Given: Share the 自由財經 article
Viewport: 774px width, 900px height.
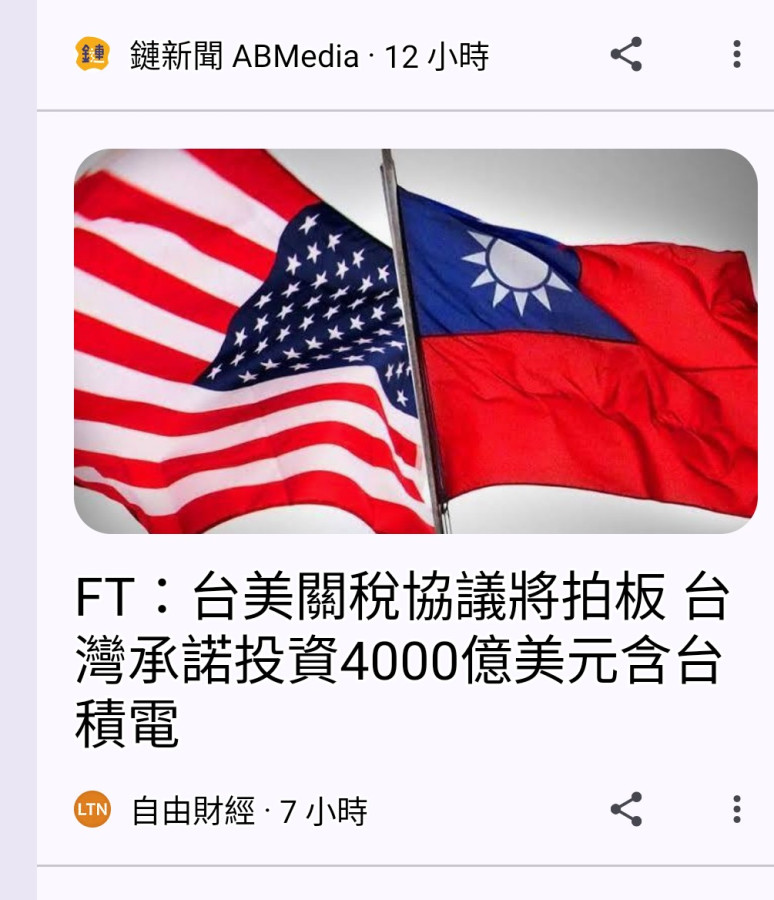Looking at the screenshot, I should 626,809.
